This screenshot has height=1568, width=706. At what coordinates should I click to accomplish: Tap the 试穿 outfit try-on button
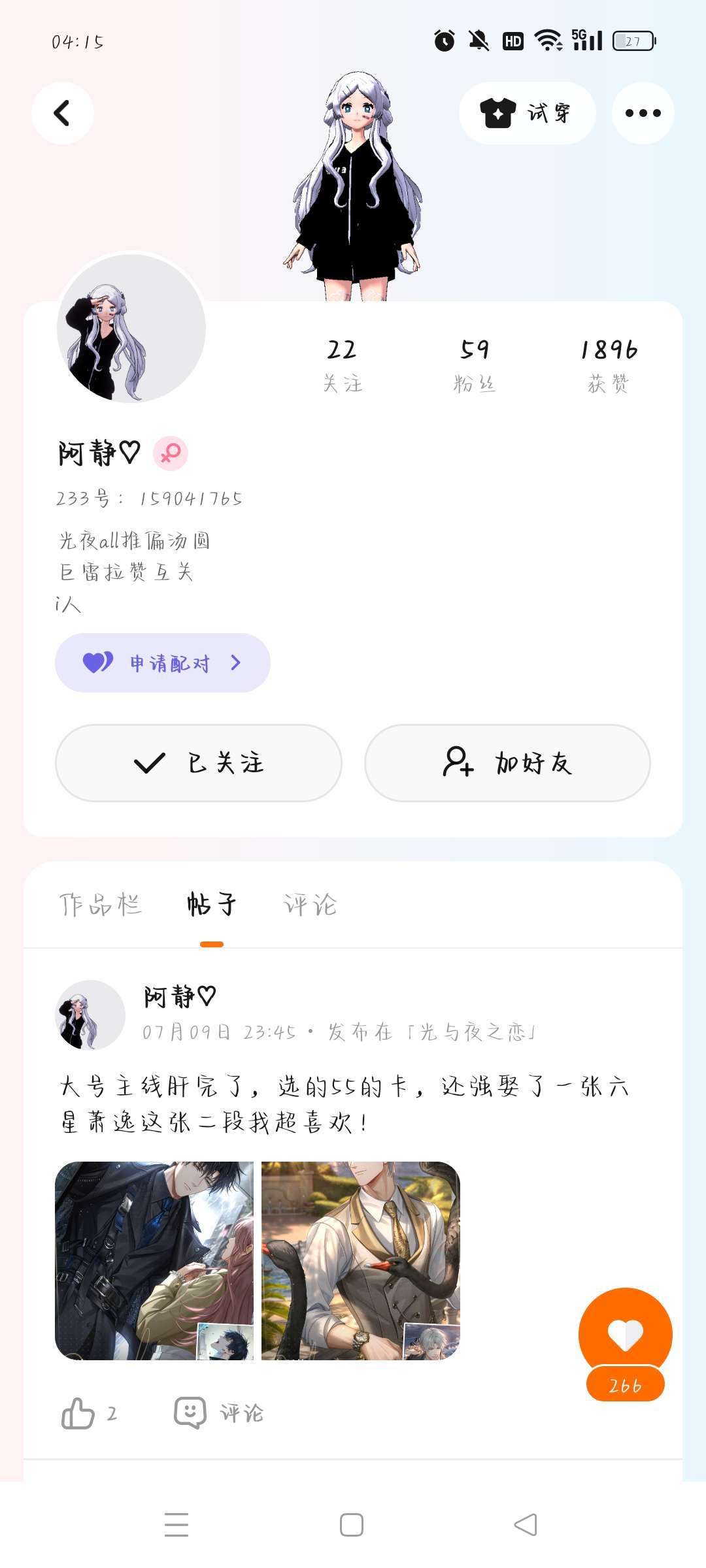[527, 113]
